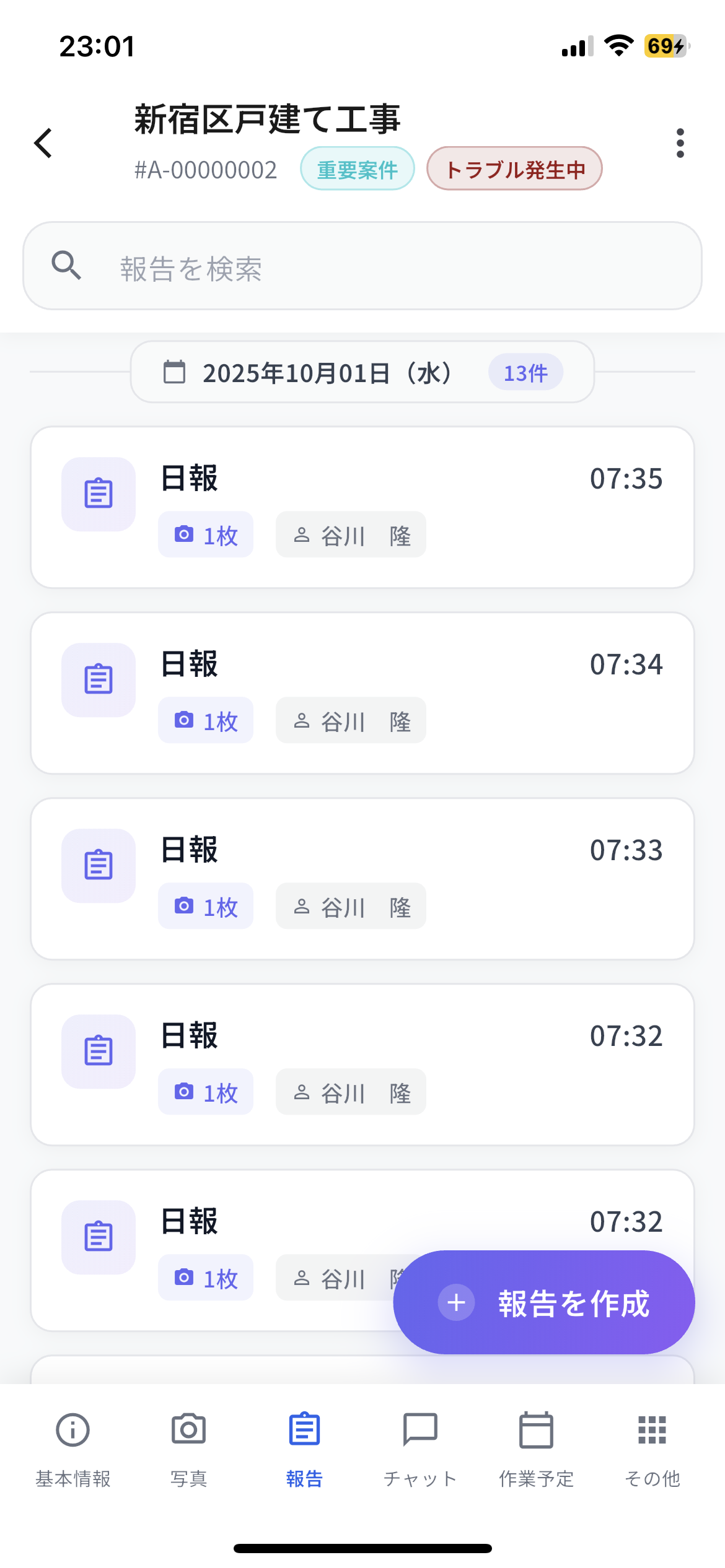The image size is (725, 1568).
Task: Click the calendar icon next to the date header
Action: [175, 372]
